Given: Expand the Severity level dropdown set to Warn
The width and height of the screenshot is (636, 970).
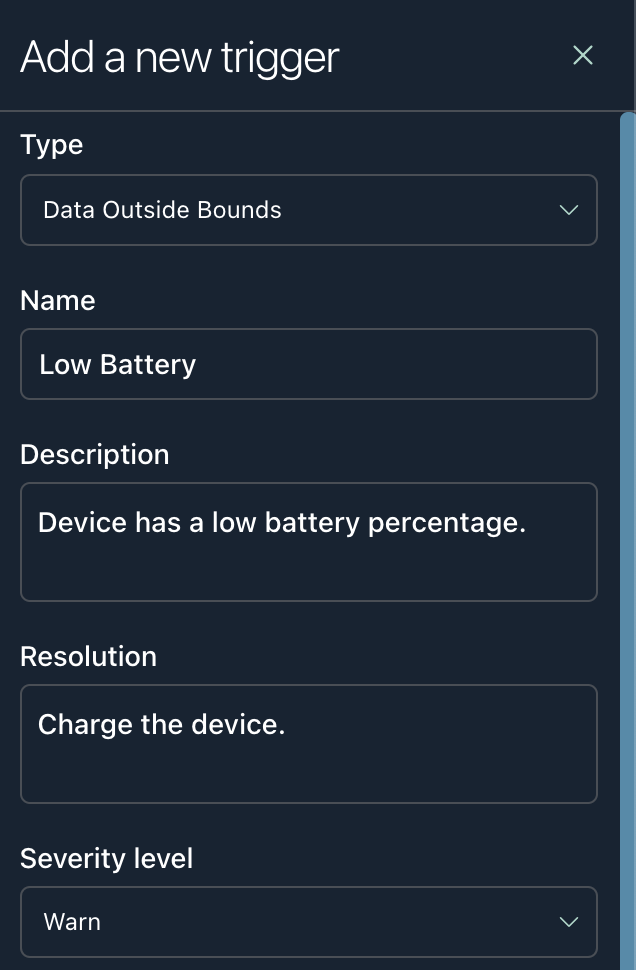Looking at the screenshot, I should click(x=308, y=922).
